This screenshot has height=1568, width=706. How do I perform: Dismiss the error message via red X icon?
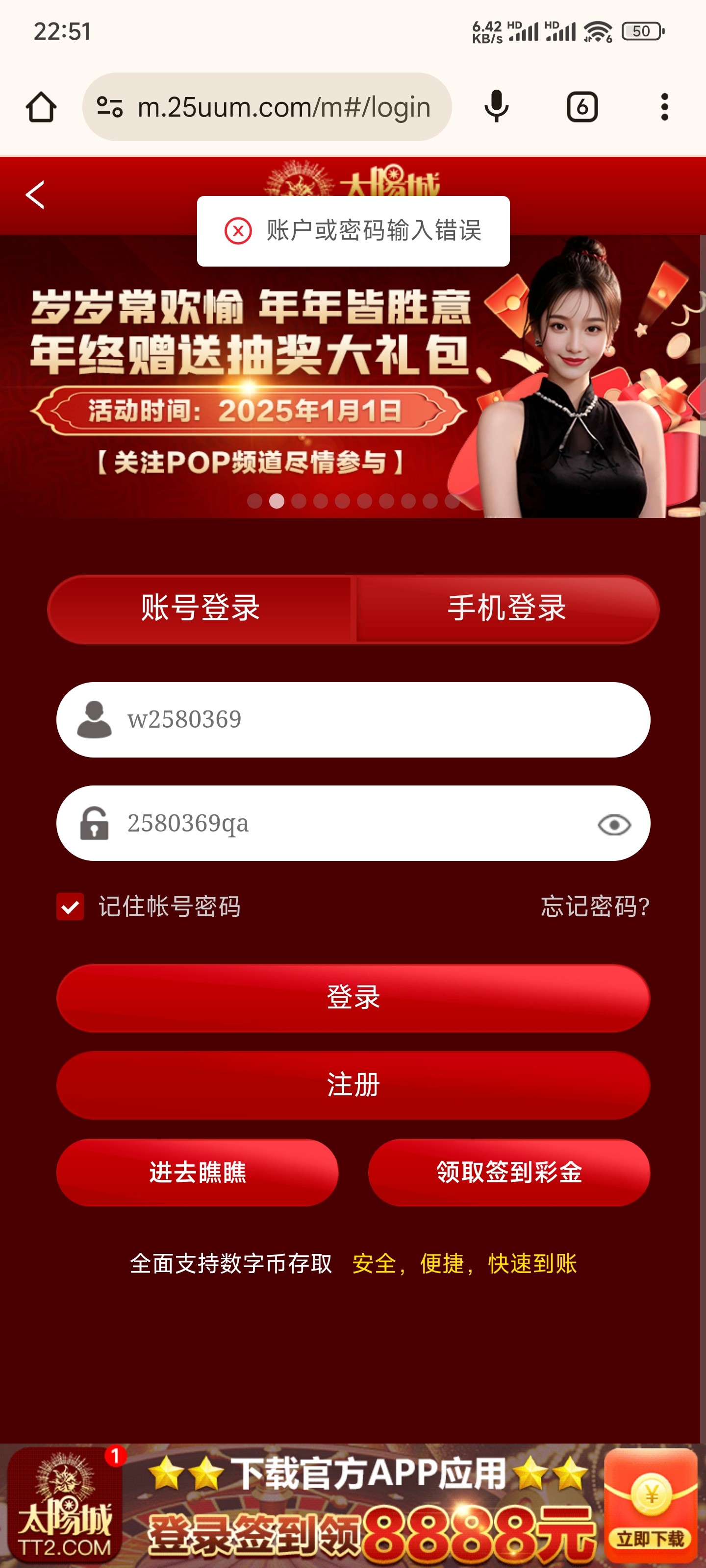[x=238, y=231]
